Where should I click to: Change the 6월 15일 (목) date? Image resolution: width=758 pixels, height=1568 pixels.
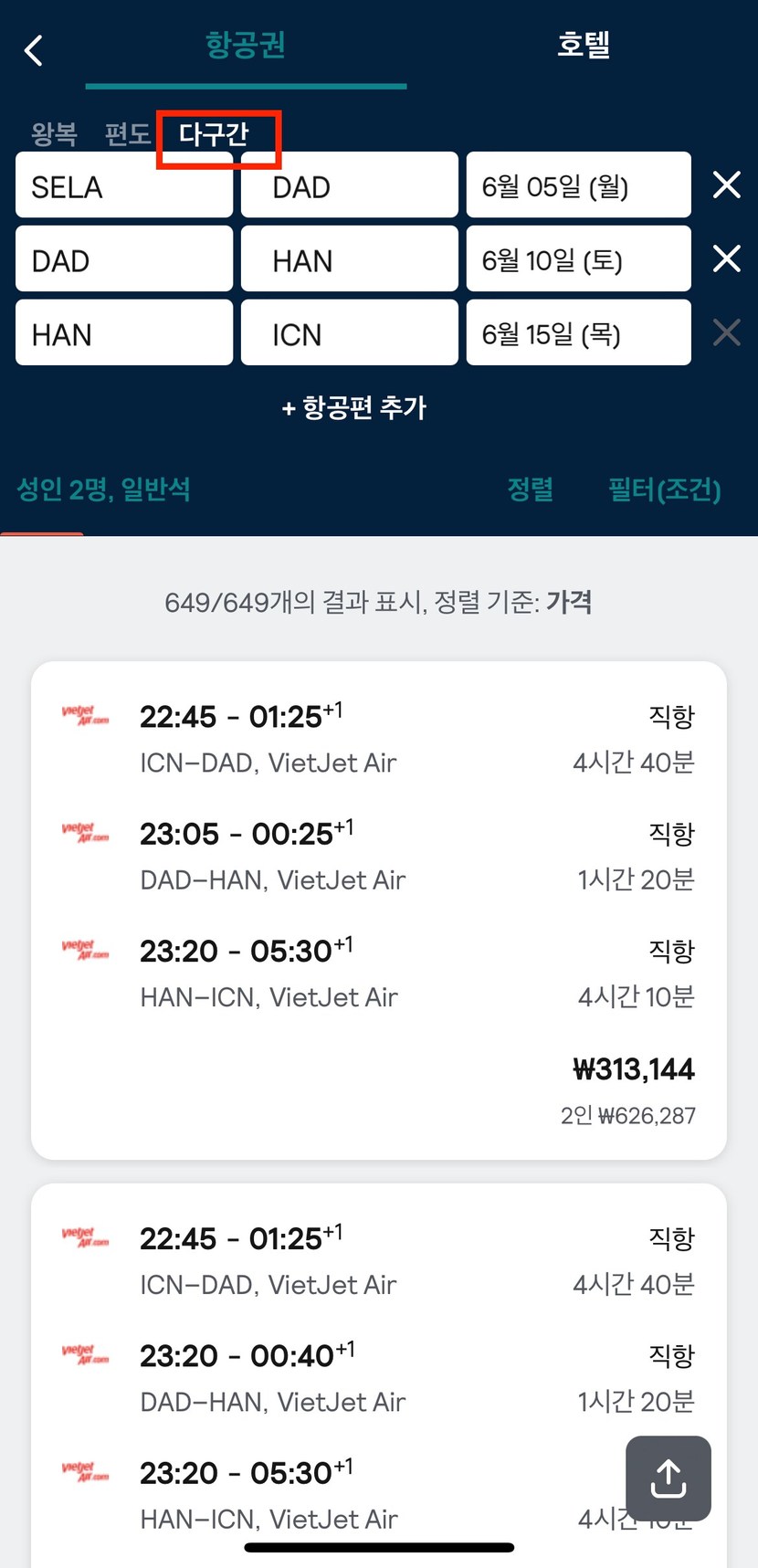pos(579,333)
